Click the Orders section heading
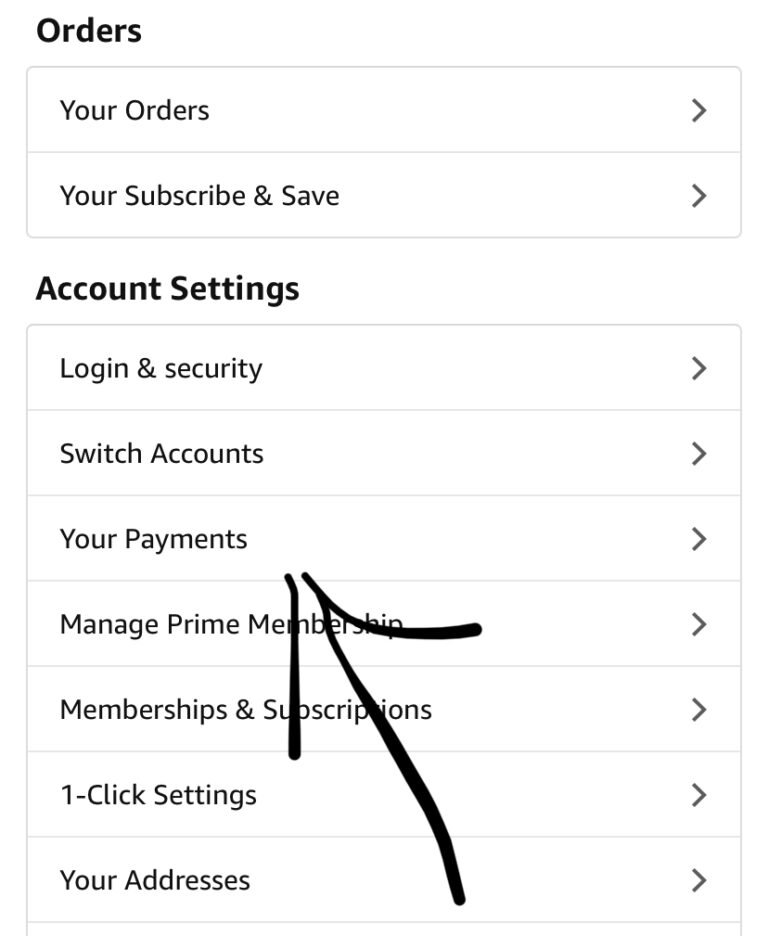 tap(89, 30)
